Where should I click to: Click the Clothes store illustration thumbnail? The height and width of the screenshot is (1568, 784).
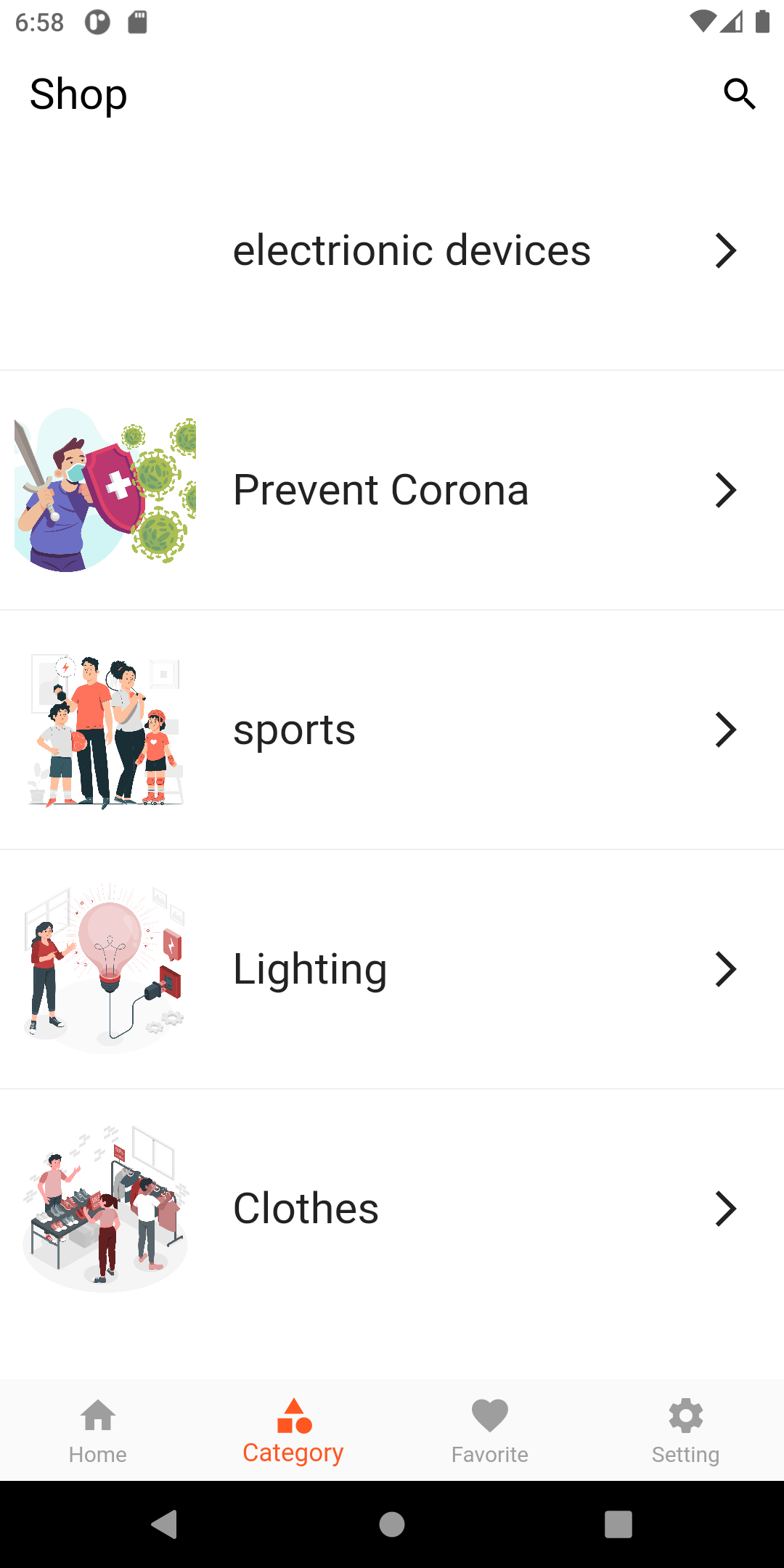pos(105,1208)
